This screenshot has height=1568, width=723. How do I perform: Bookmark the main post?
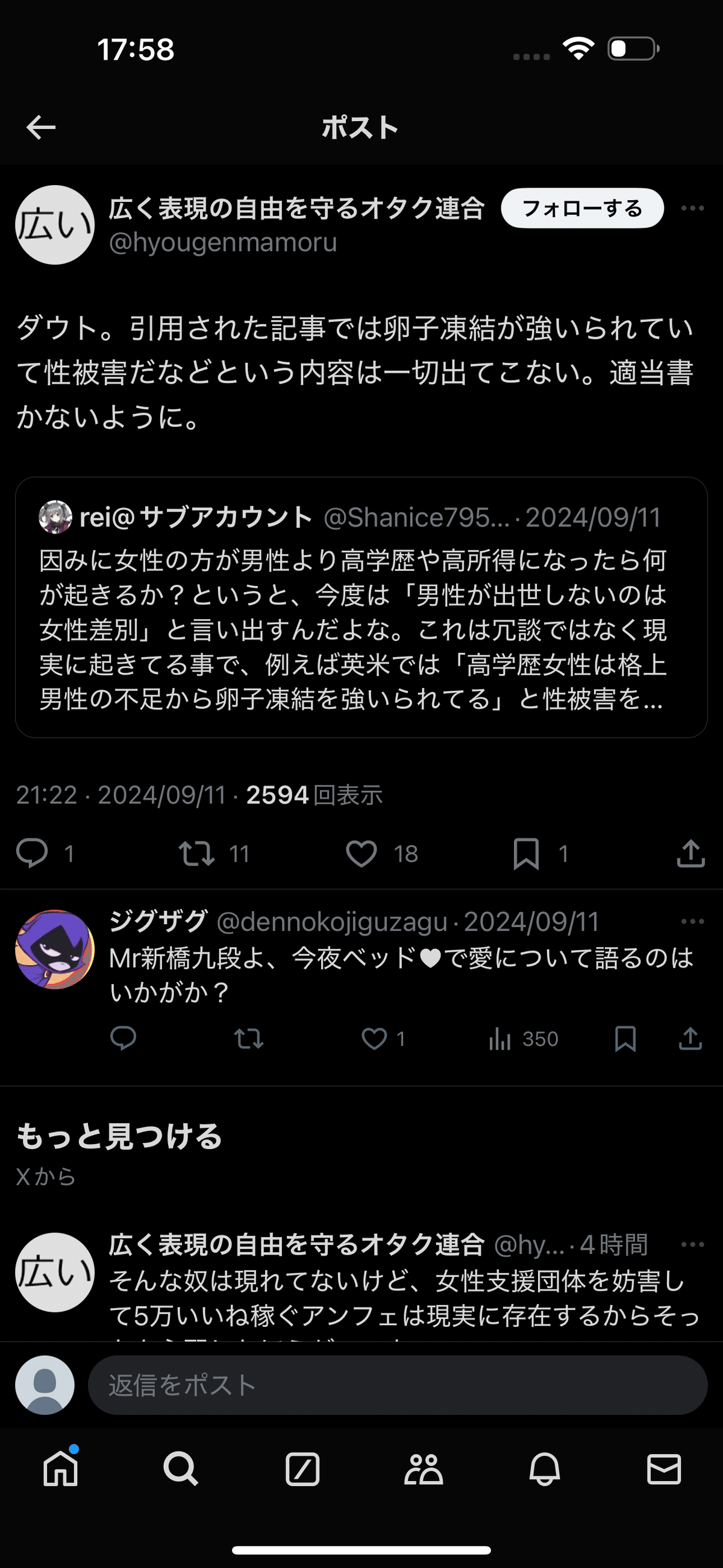pyautogui.click(x=526, y=854)
